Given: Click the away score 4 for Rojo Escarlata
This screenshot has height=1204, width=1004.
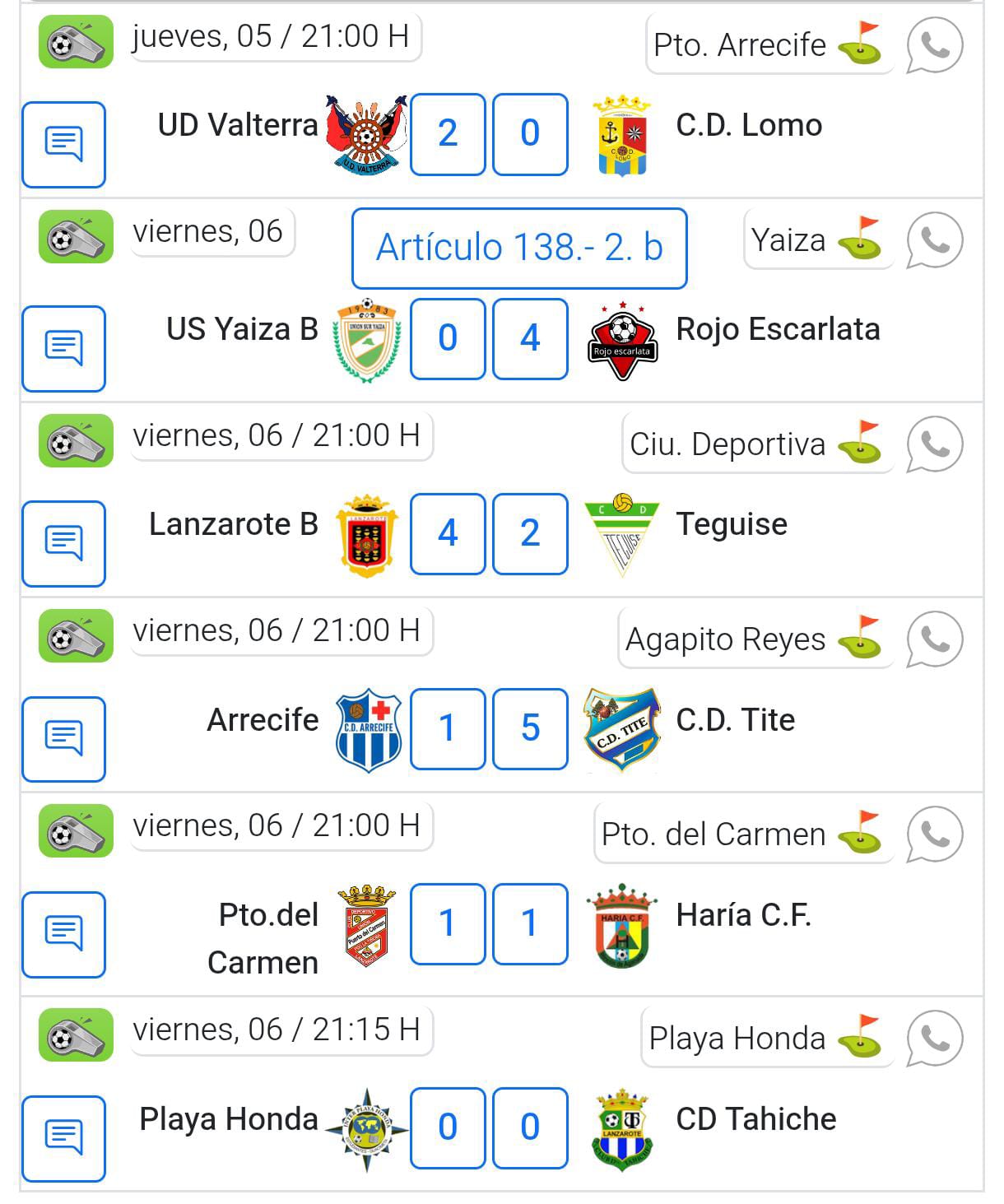Looking at the screenshot, I should 530,339.
